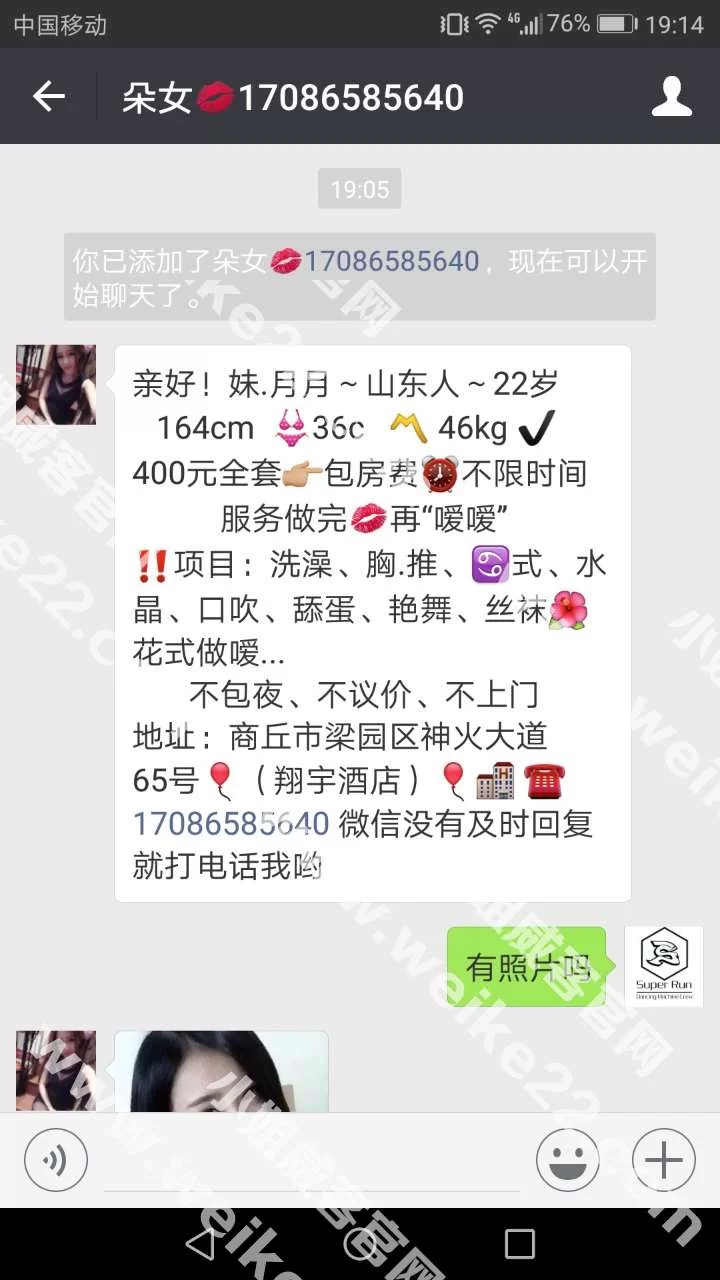
Task: Open my own Super Run avatar
Action: (x=663, y=966)
